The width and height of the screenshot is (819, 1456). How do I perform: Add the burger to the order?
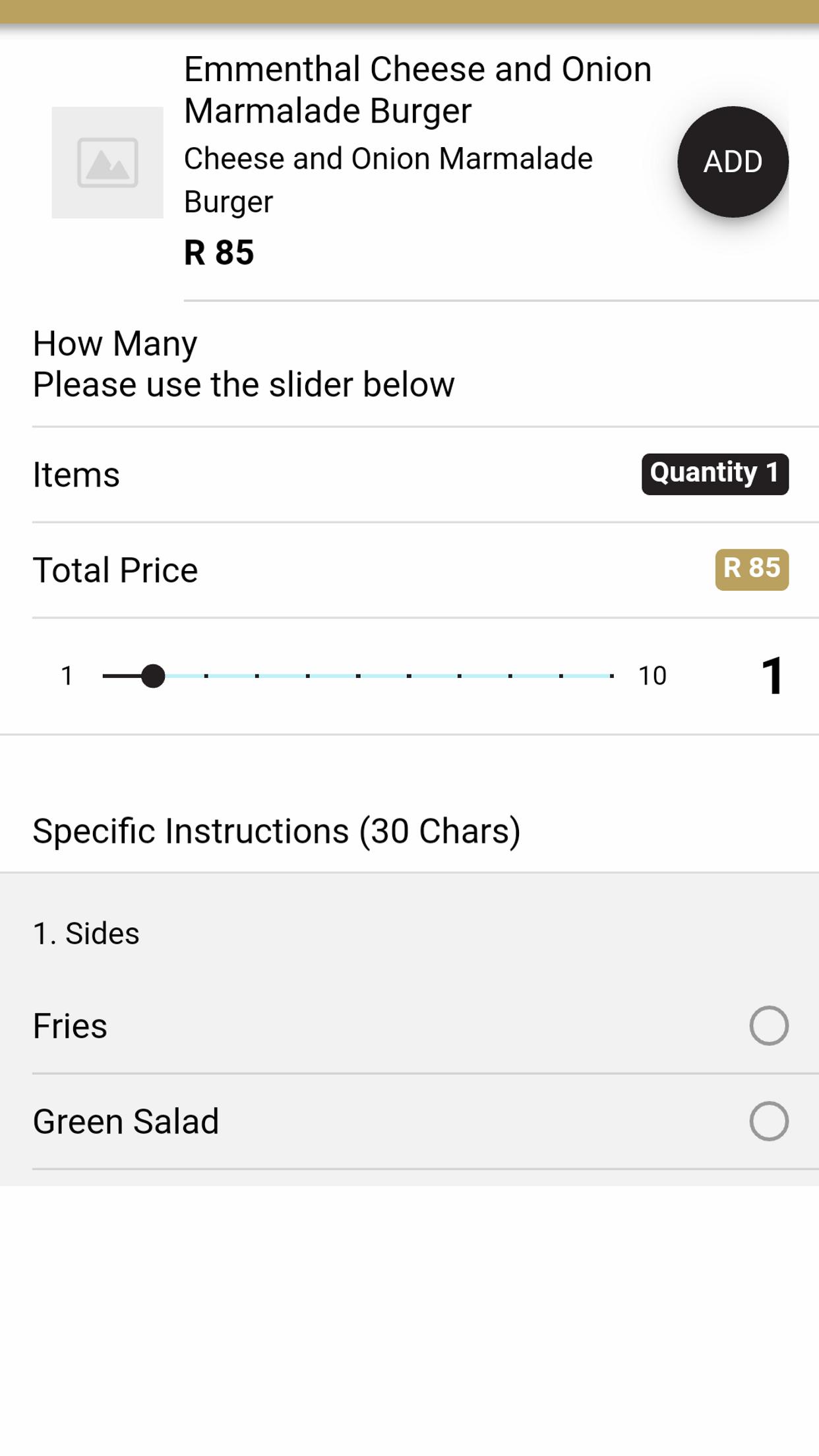click(733, 162)
